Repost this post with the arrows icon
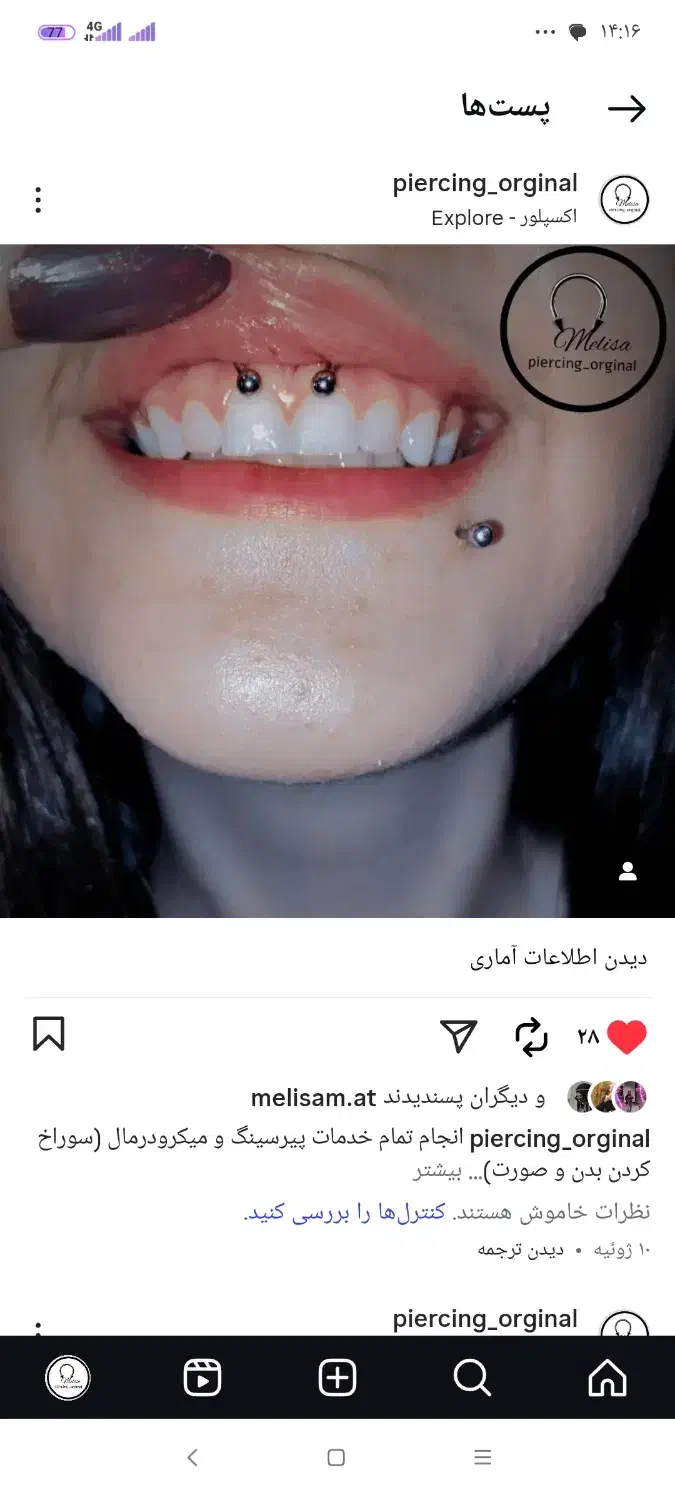675x1500 pixels. [x=532, y=1037]
